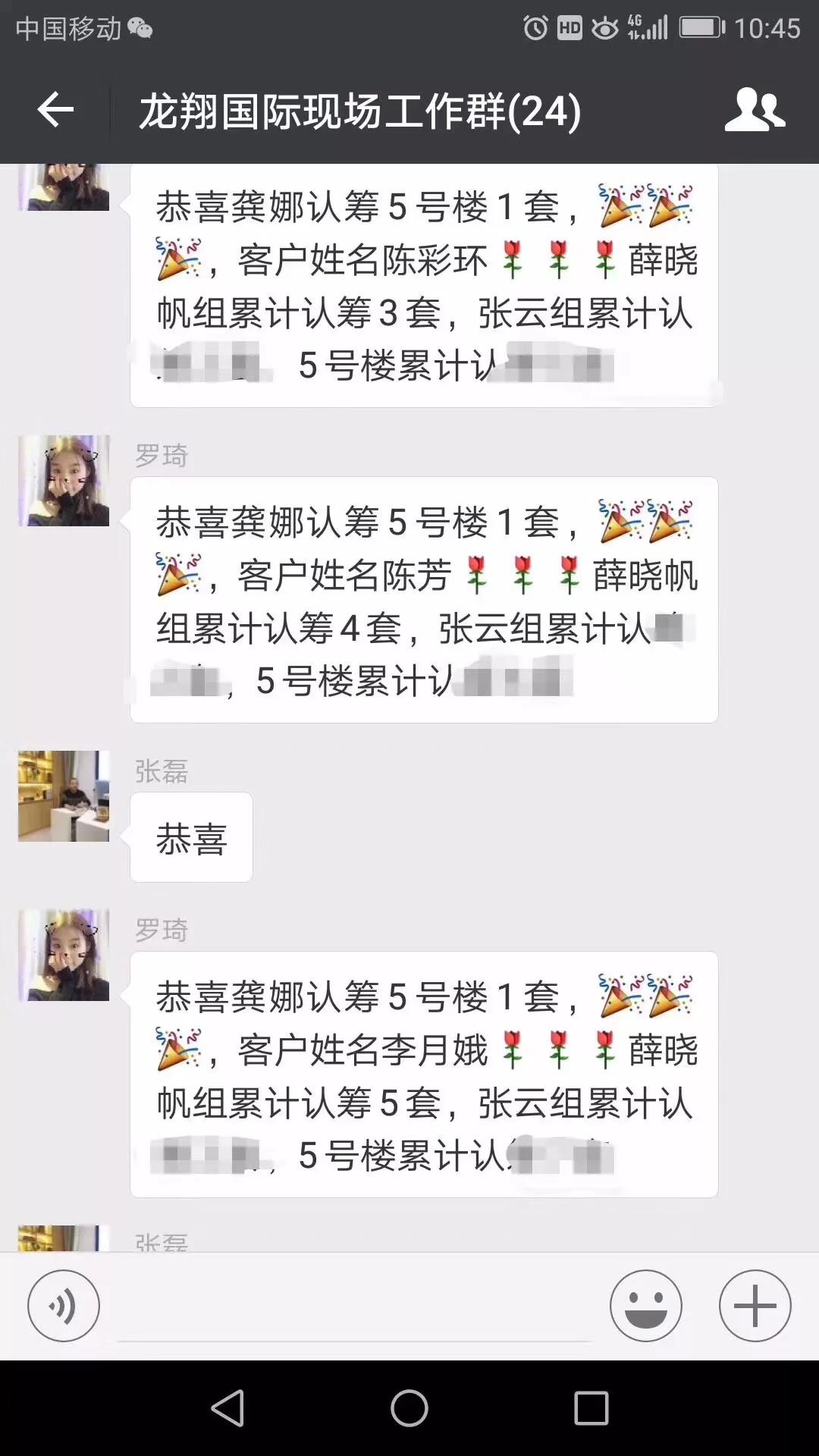The height and width of the screenshot is (1456, 819).
Task: Open system recent apps
Action: click(591, 1408)
